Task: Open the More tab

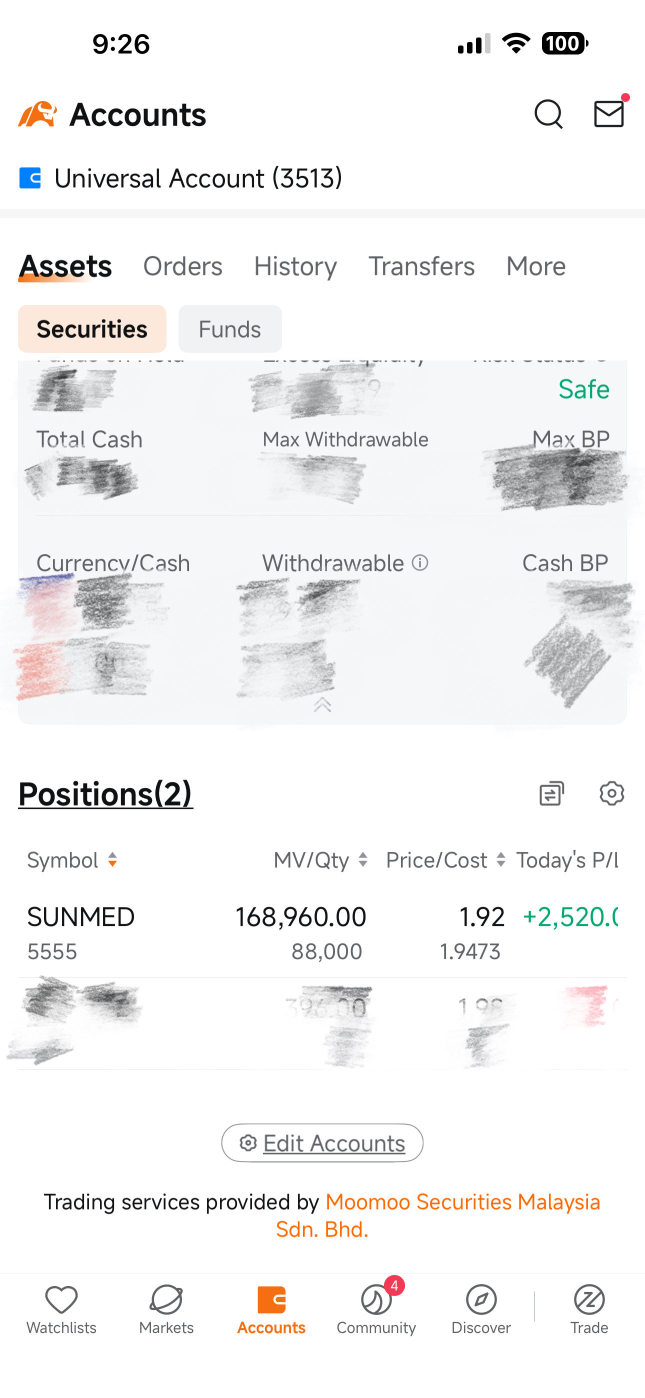Action: (x=536, y=266)
